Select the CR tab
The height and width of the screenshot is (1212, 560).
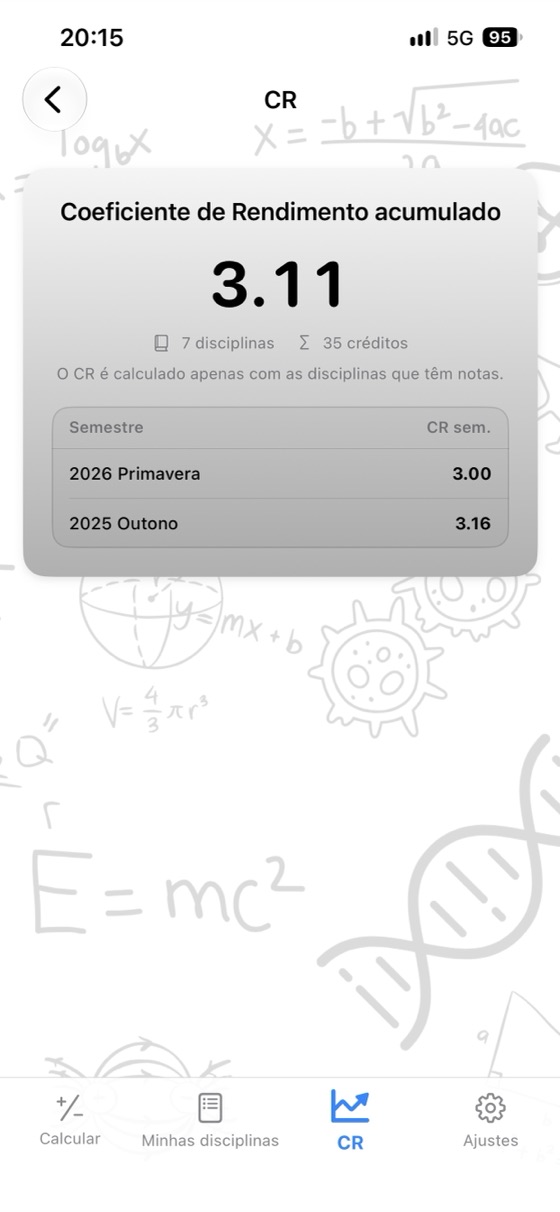[350, 1120]
